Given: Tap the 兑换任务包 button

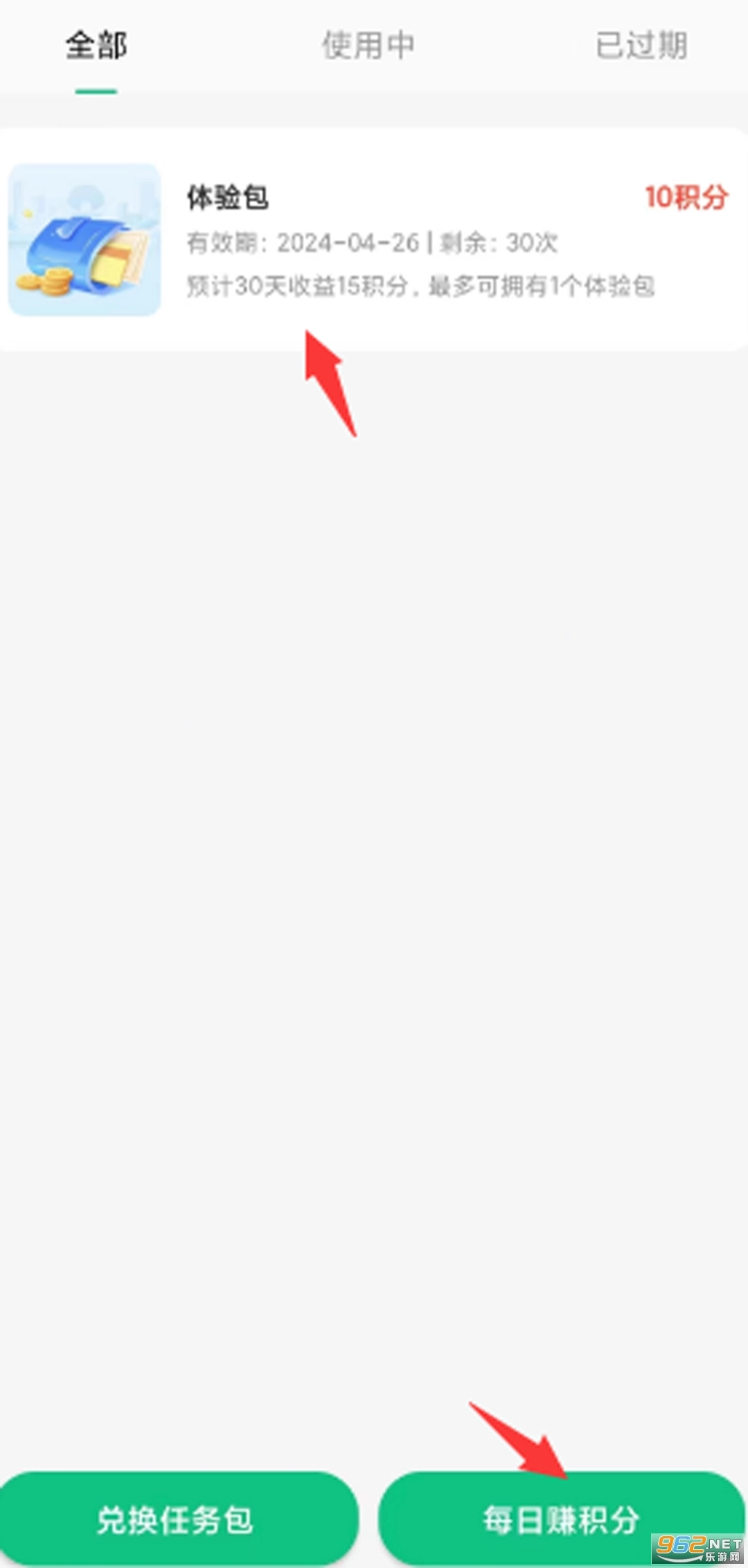Looking at the screenshot, I should (177, 1520).
